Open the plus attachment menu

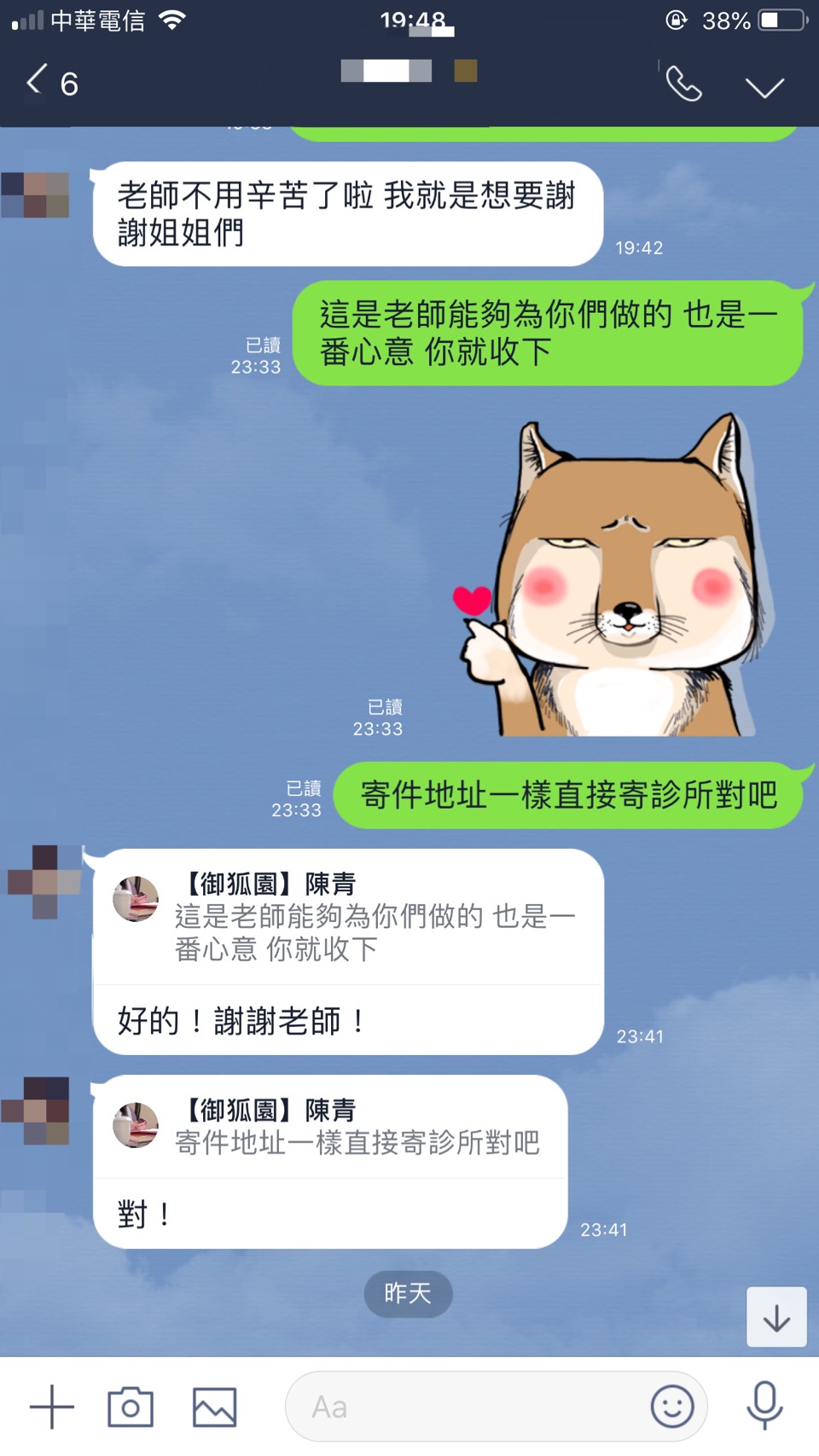tap(52, 1407)
